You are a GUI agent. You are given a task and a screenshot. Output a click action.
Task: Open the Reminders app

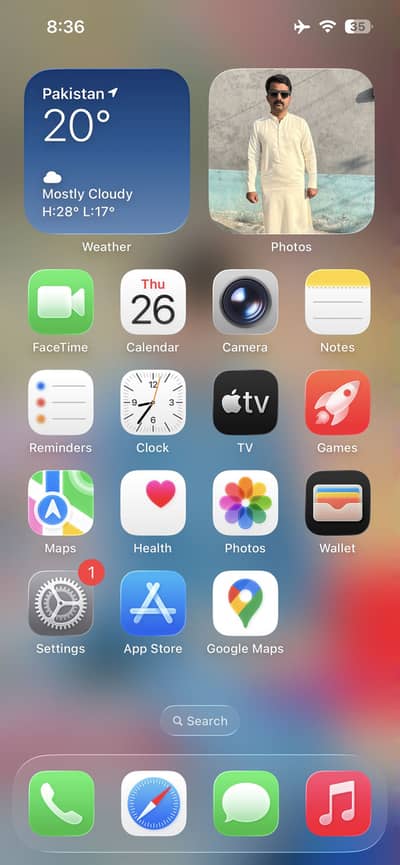click(x=61, y=402)
